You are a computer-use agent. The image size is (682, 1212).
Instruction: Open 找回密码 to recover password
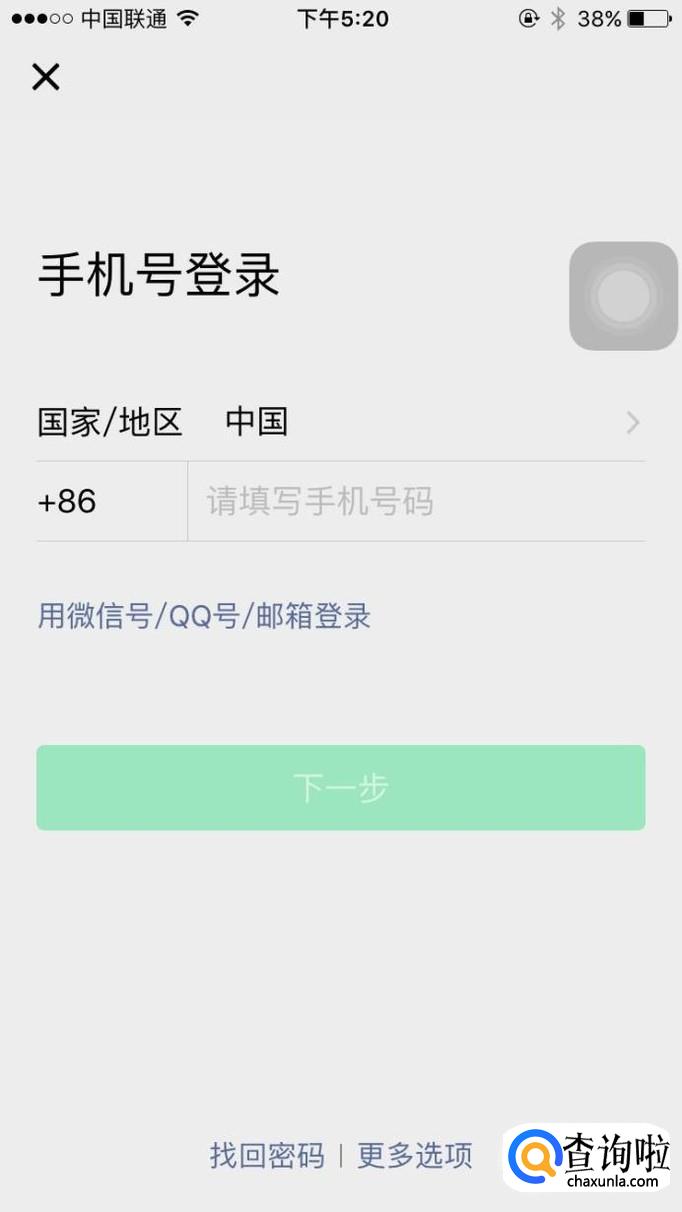click(267, 1156)
